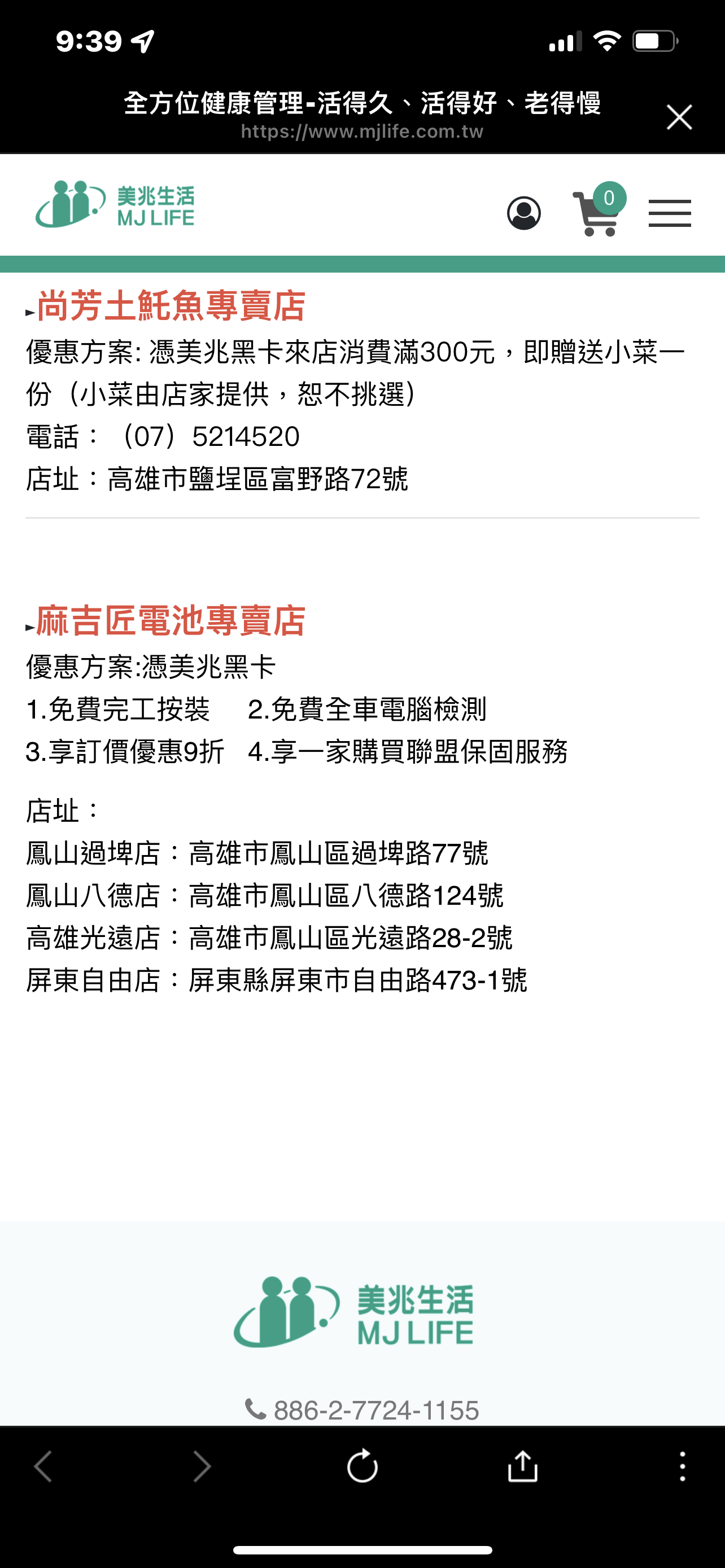Open the user account icon
The width and height of the screenshot is (725, 1568).
523,213
